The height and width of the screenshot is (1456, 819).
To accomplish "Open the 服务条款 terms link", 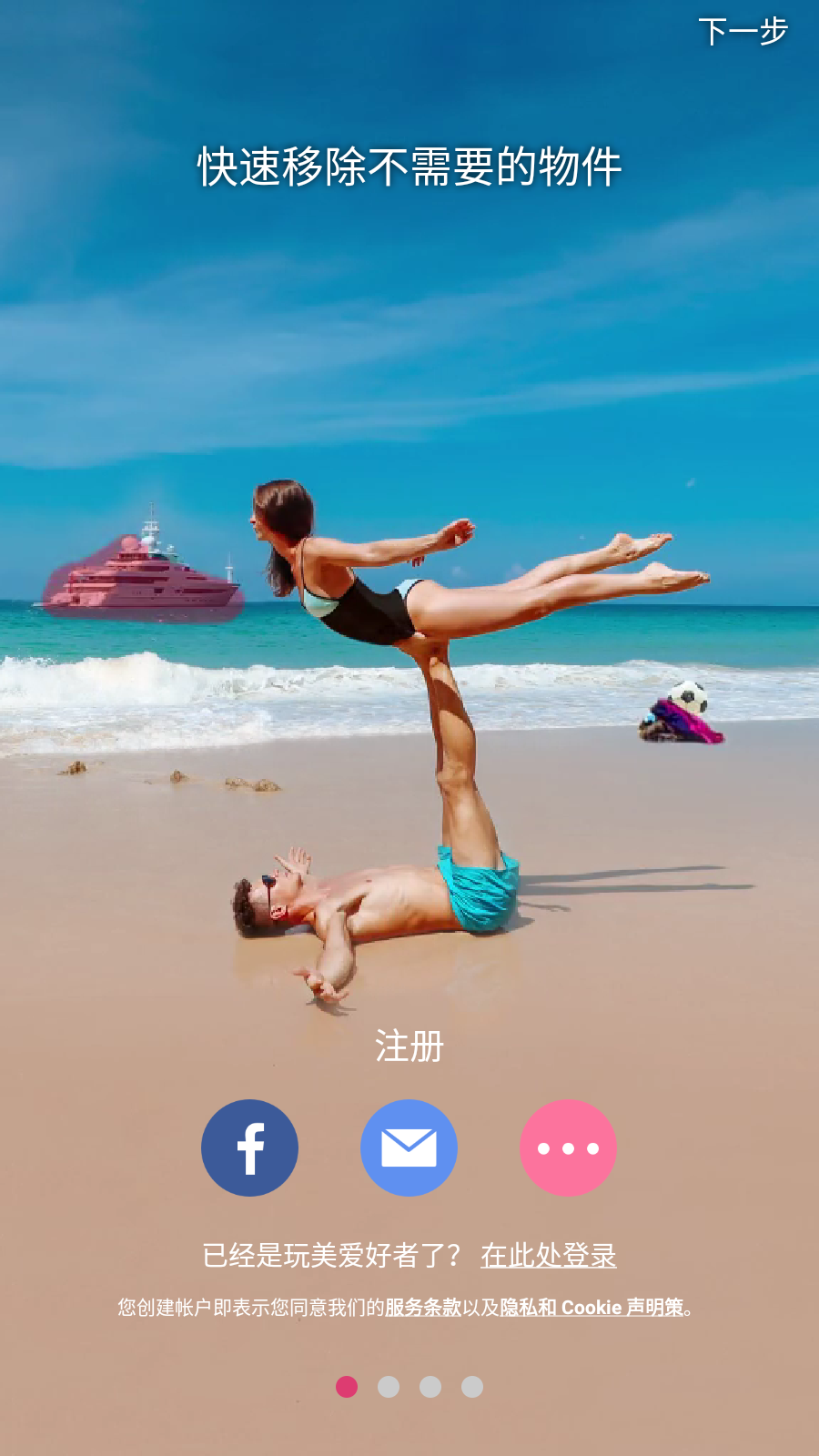I will 423,1308.
